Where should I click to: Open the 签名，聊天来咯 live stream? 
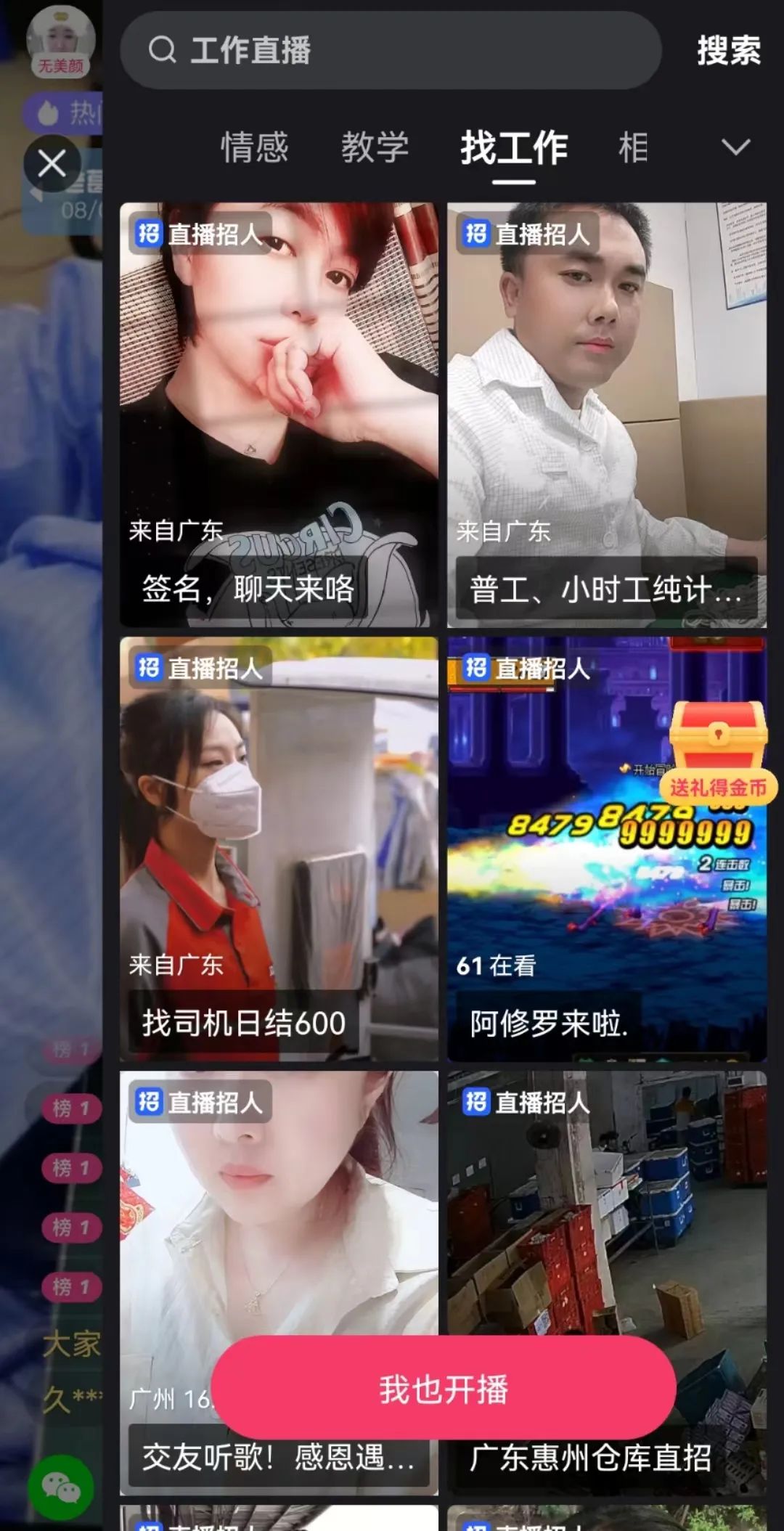pos(279,414)
